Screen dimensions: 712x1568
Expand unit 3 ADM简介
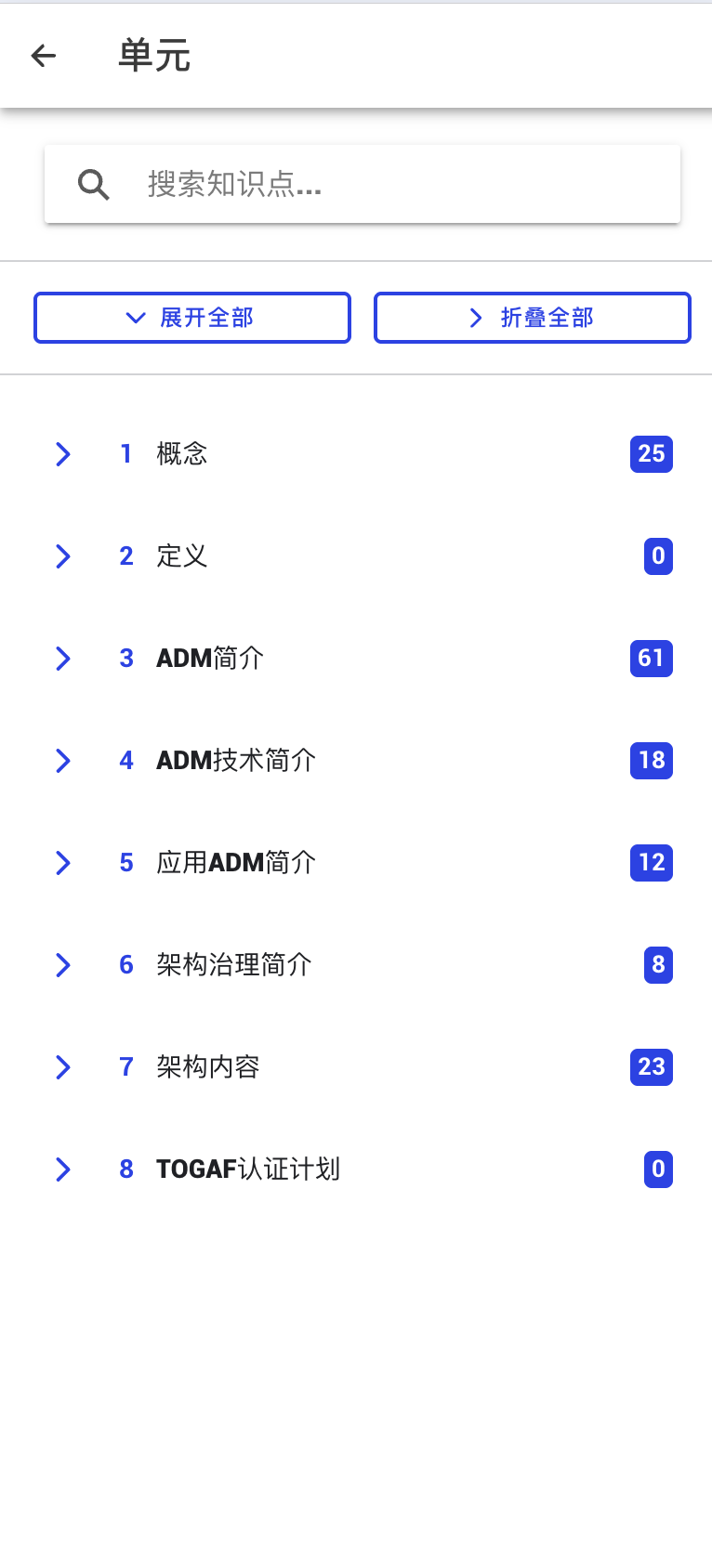point(63,659)
